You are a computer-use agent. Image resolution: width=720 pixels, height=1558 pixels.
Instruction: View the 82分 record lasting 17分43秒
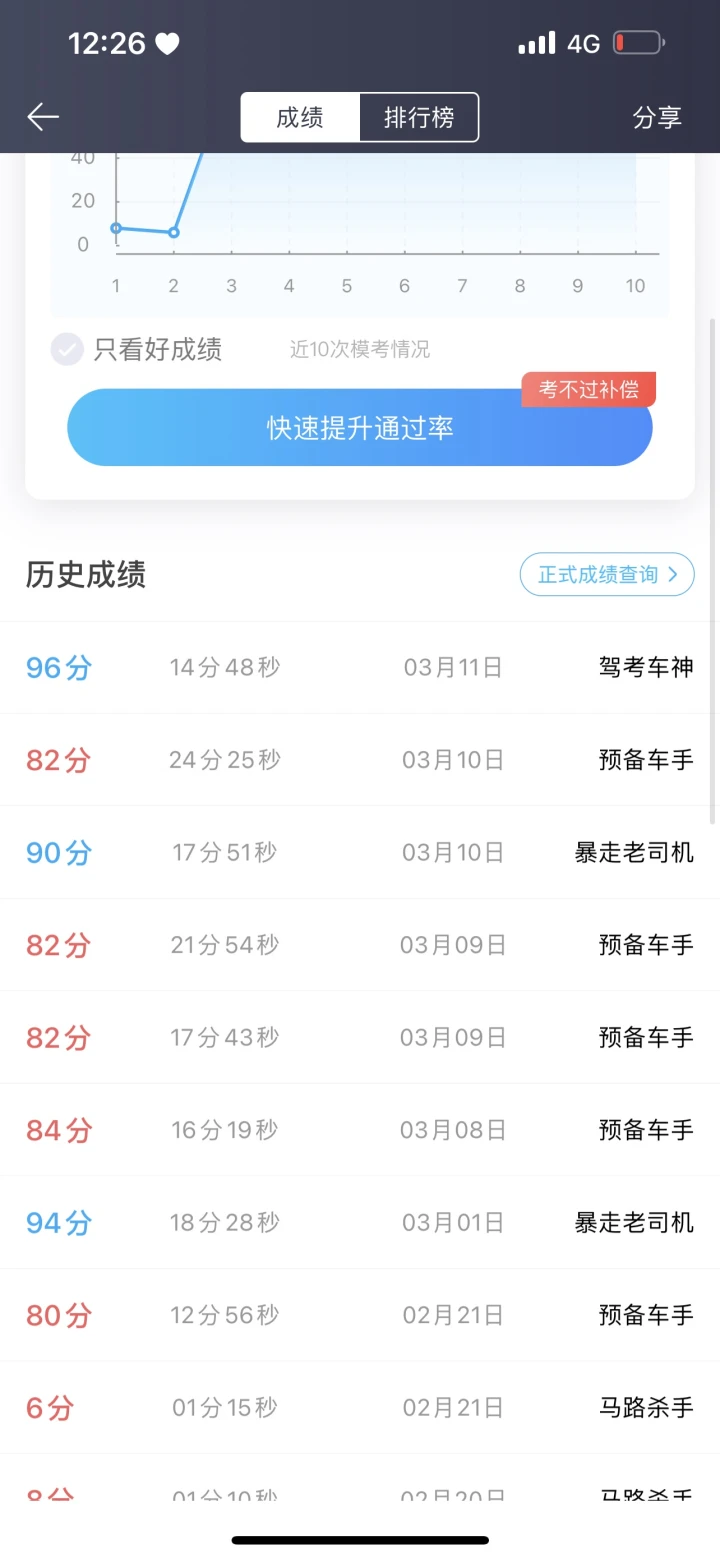360,1037
